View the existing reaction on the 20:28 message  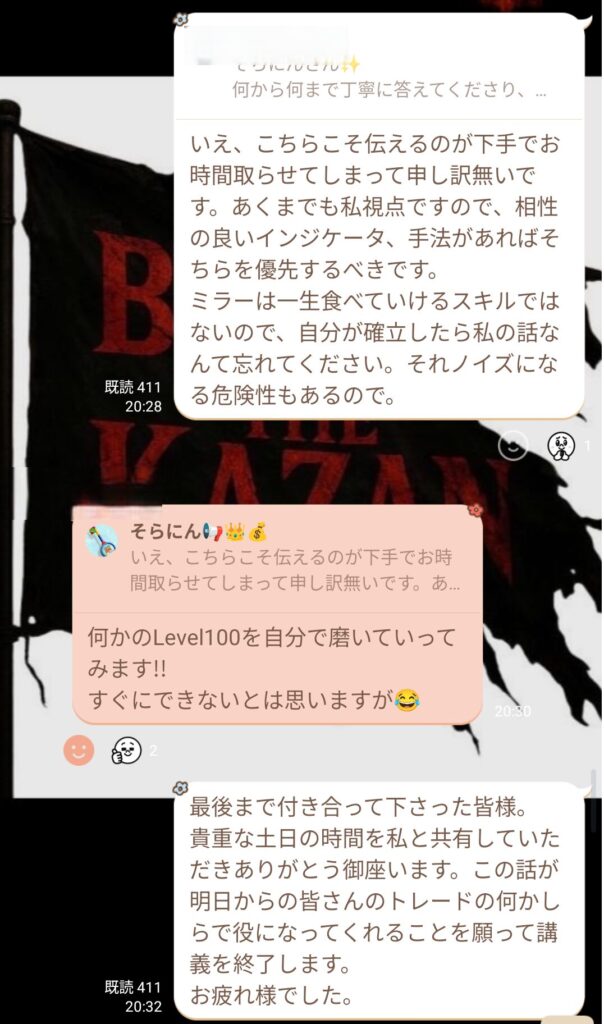(562, 446)
